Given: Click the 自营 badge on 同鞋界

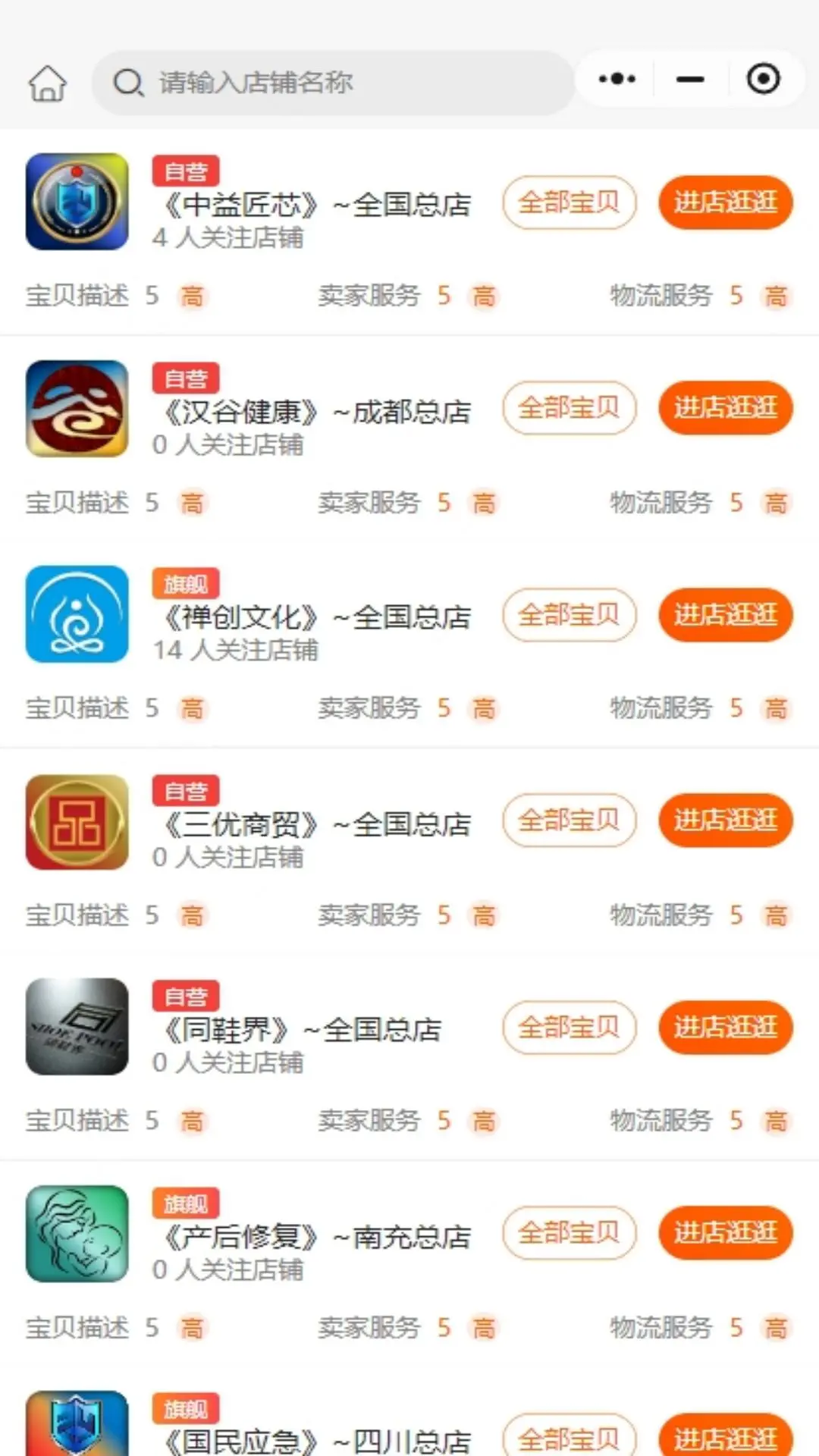Looking at the screenshot, I should pos(187,996).
